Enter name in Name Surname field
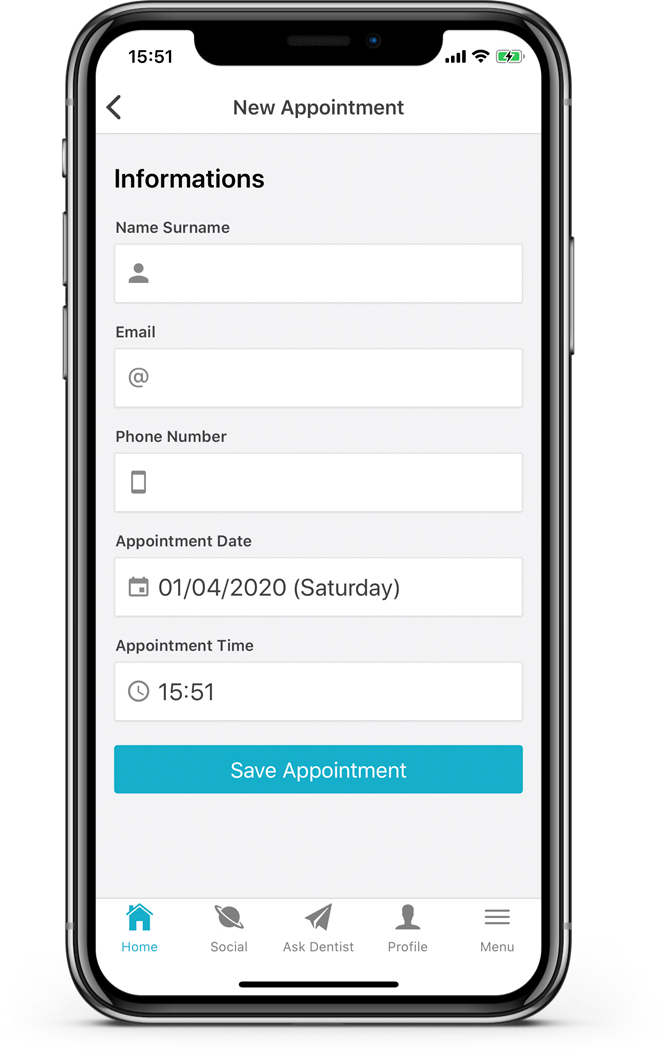 318,273
